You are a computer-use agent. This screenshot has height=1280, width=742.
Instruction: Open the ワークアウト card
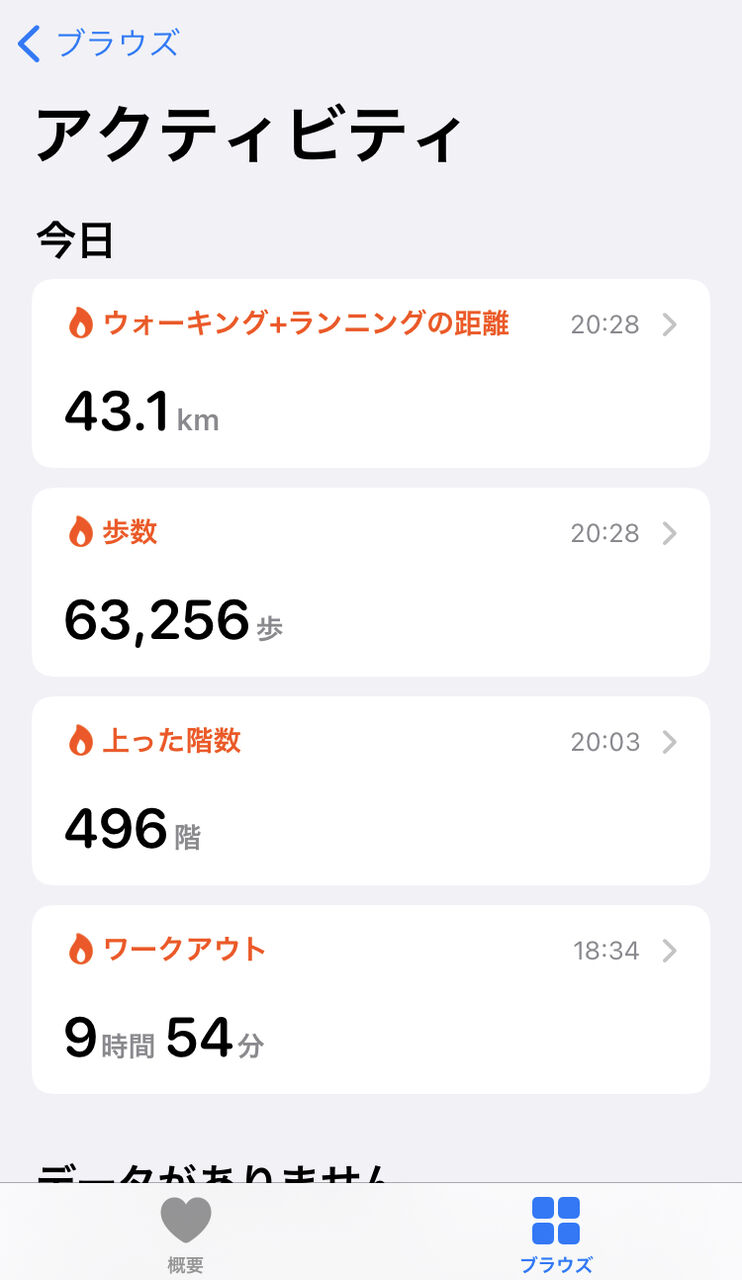[x=371, y=999]
